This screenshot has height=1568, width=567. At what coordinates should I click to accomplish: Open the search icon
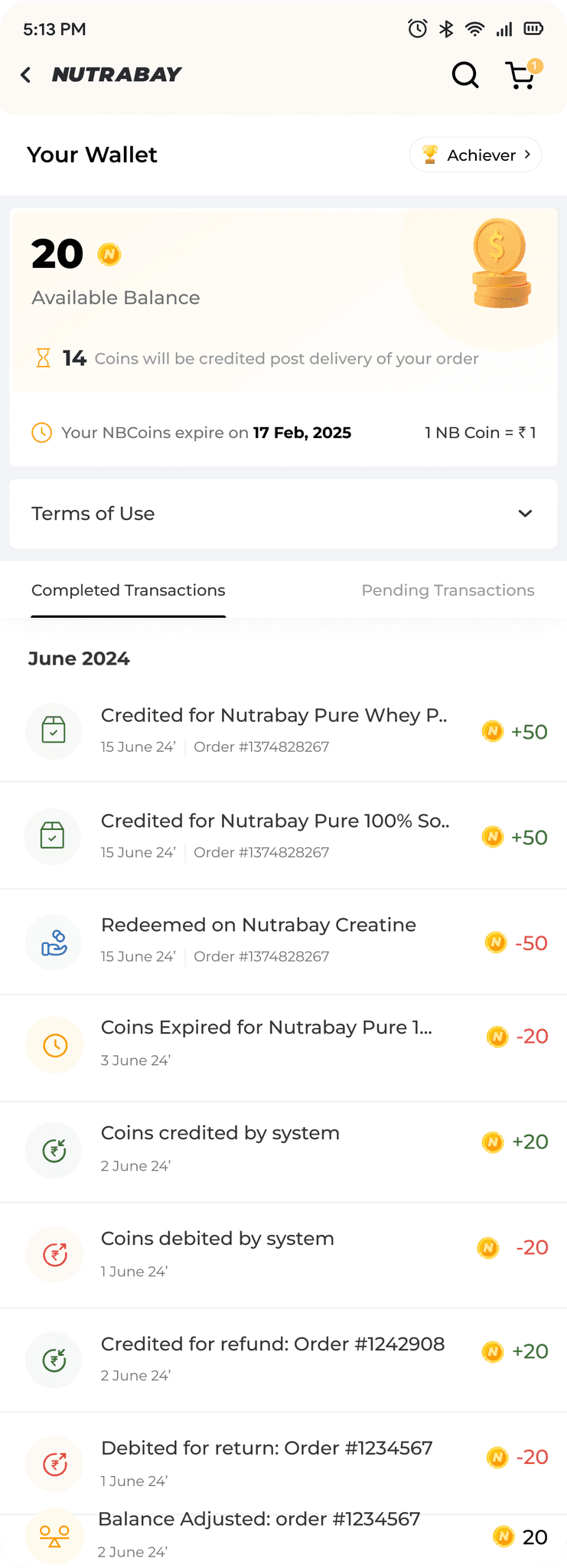click(x=465, y=75)
